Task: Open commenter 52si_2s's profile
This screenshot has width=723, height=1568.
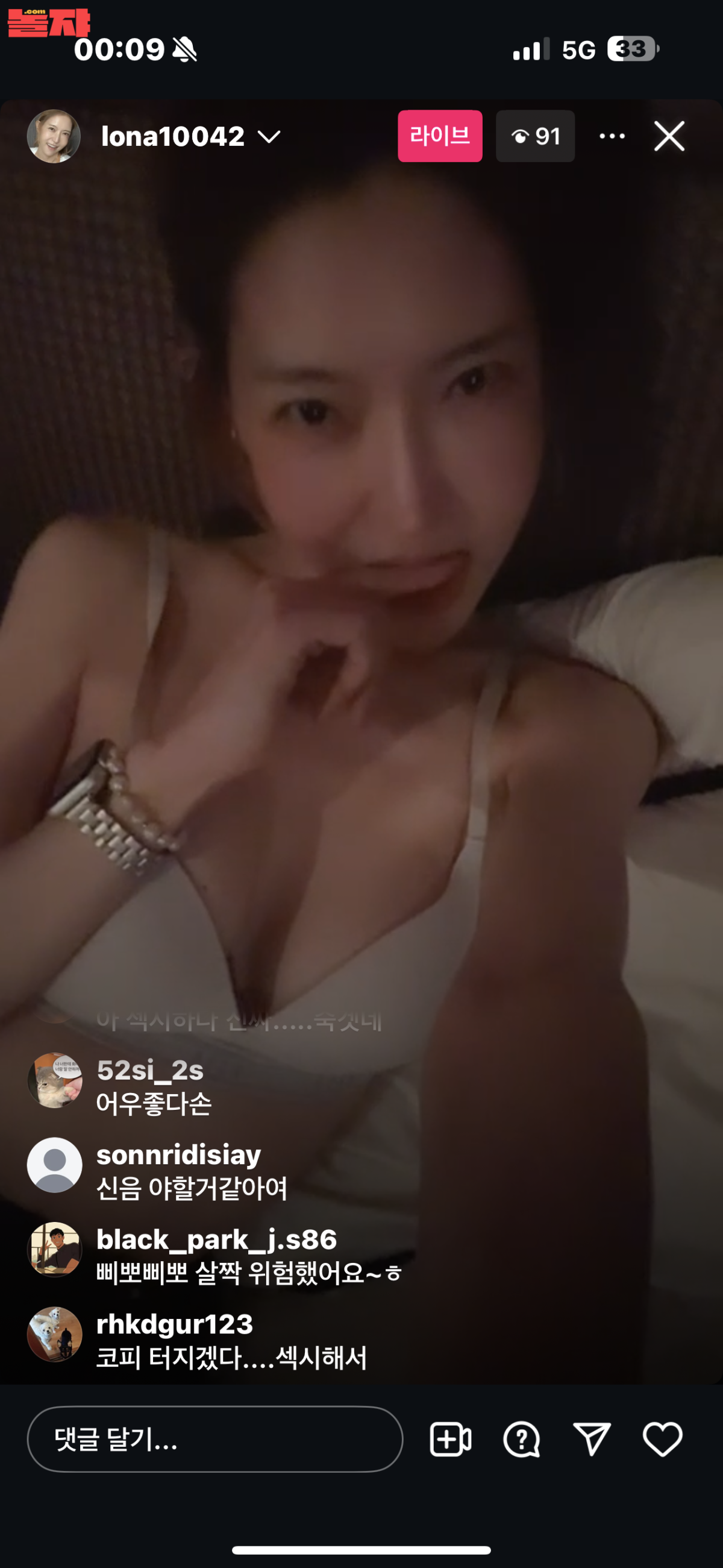Action: (x=55, y=1080)
